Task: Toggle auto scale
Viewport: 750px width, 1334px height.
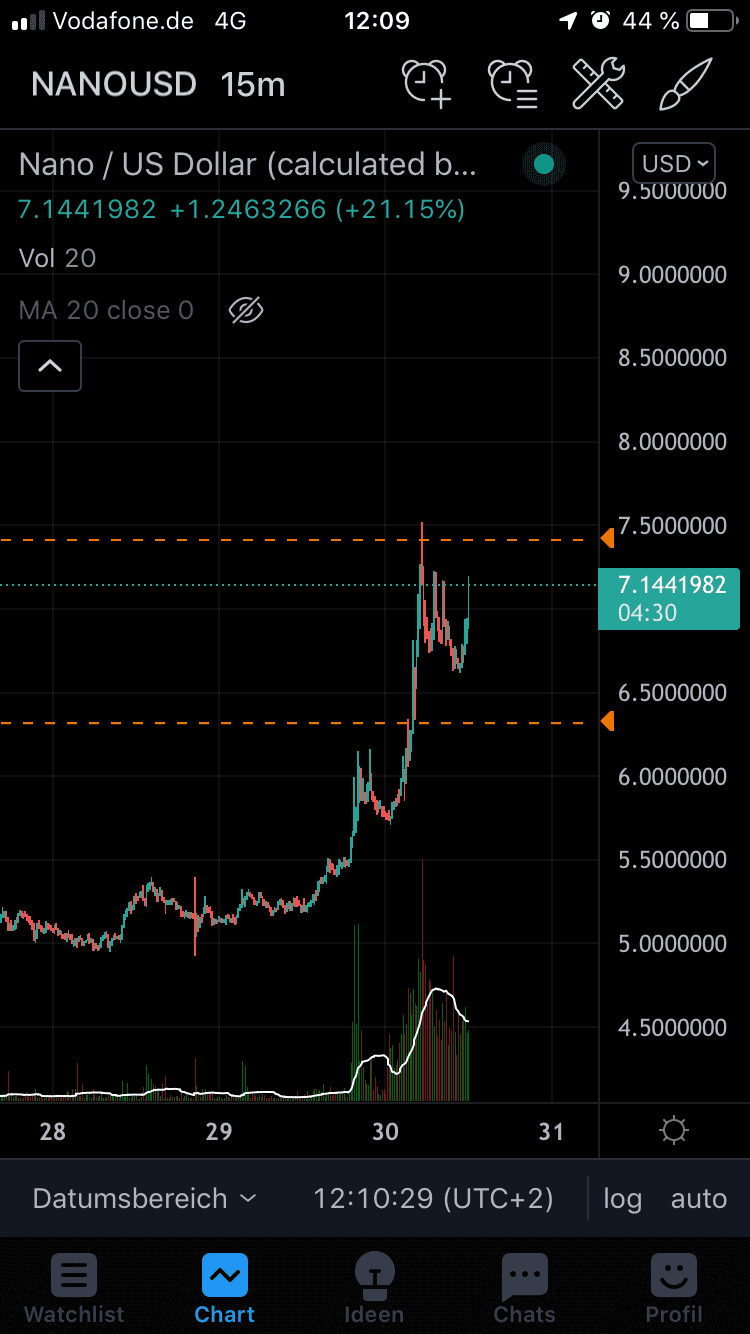Action: 698,1198
